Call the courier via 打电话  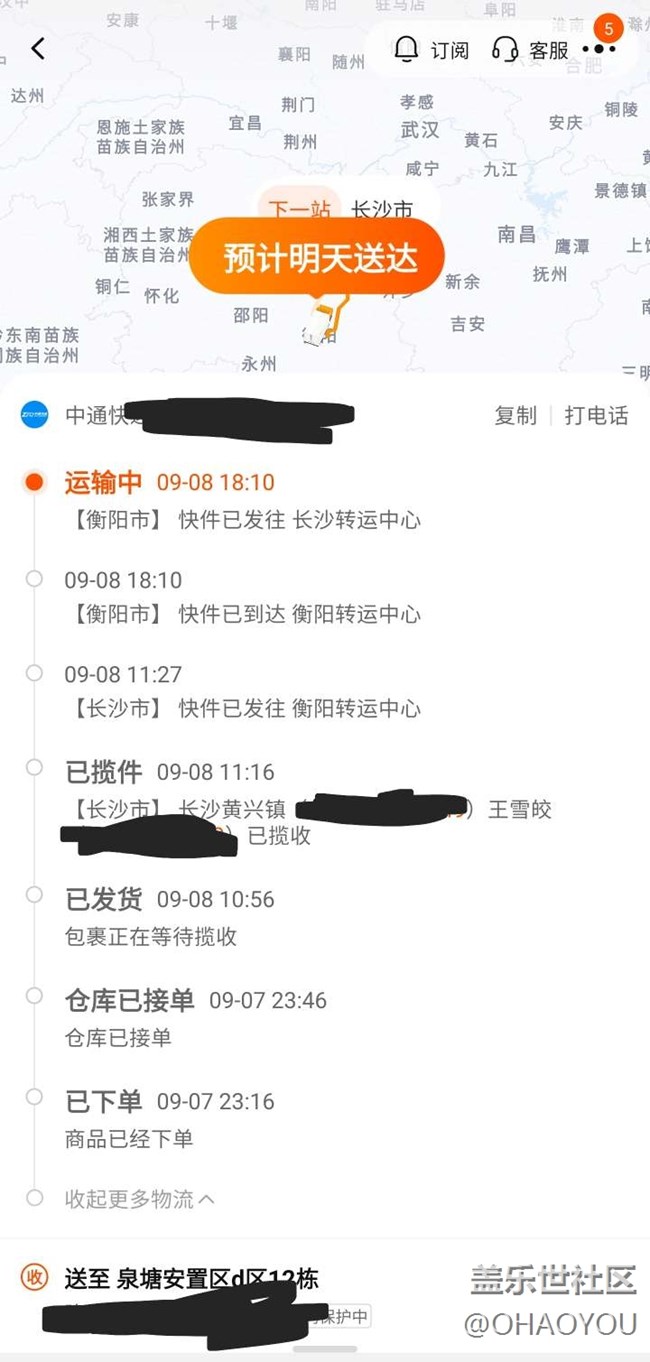point(596,415)
